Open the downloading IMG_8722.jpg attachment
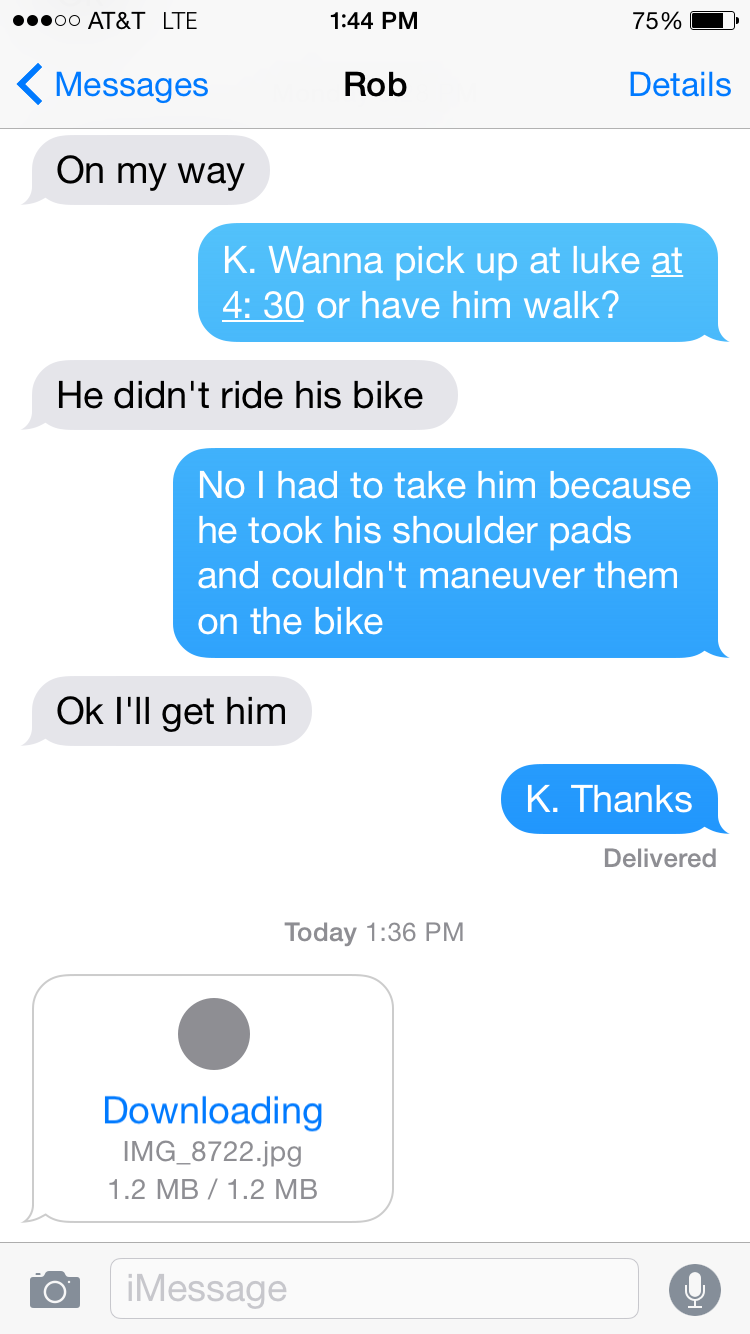The height and width of the screenshot is (1334, 750). pos(213,1096)
